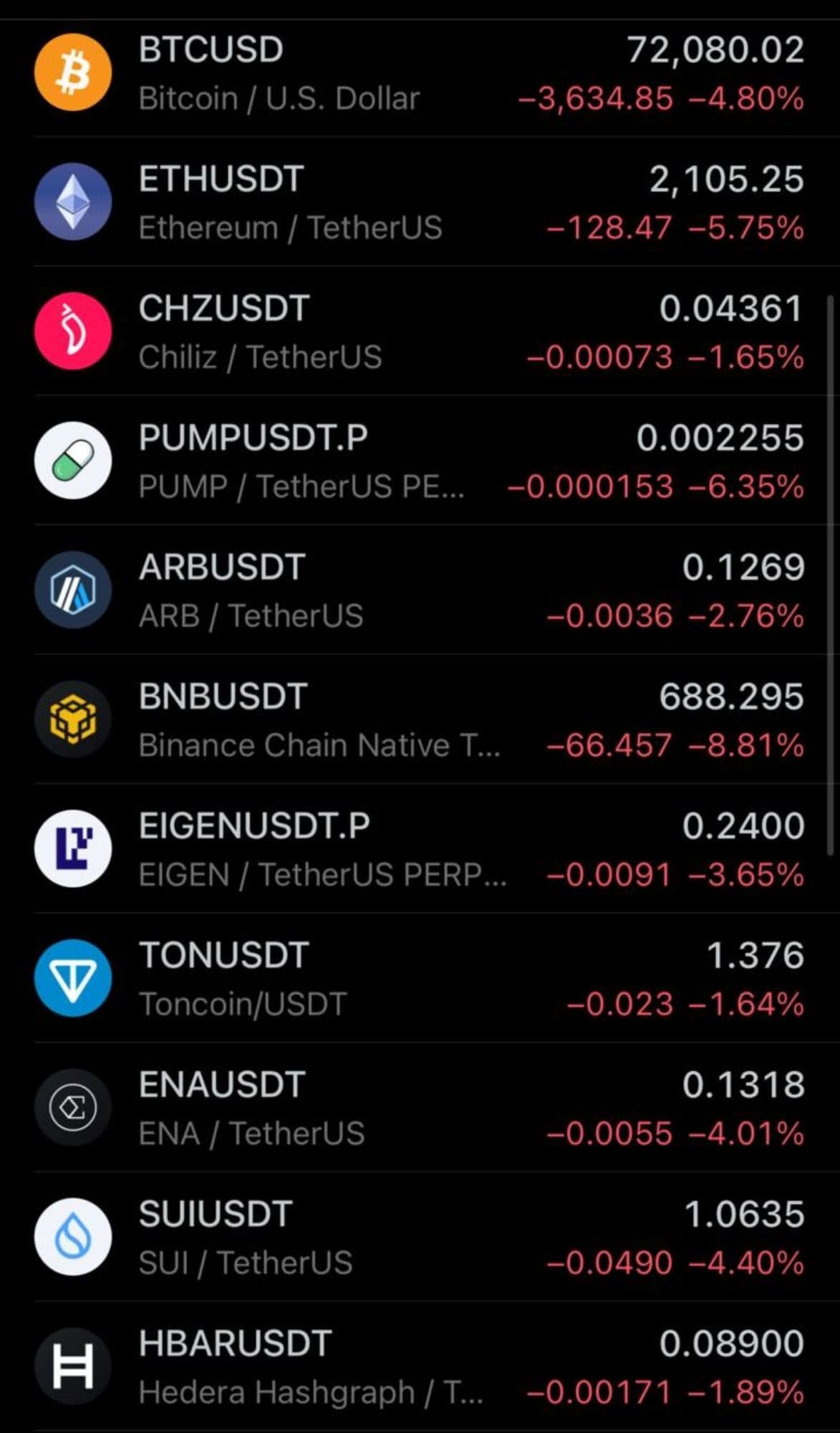Open the HBARUSDT Hedera row
The width and height of the screenshot is (840, 1433).
tap(420, 1366)
